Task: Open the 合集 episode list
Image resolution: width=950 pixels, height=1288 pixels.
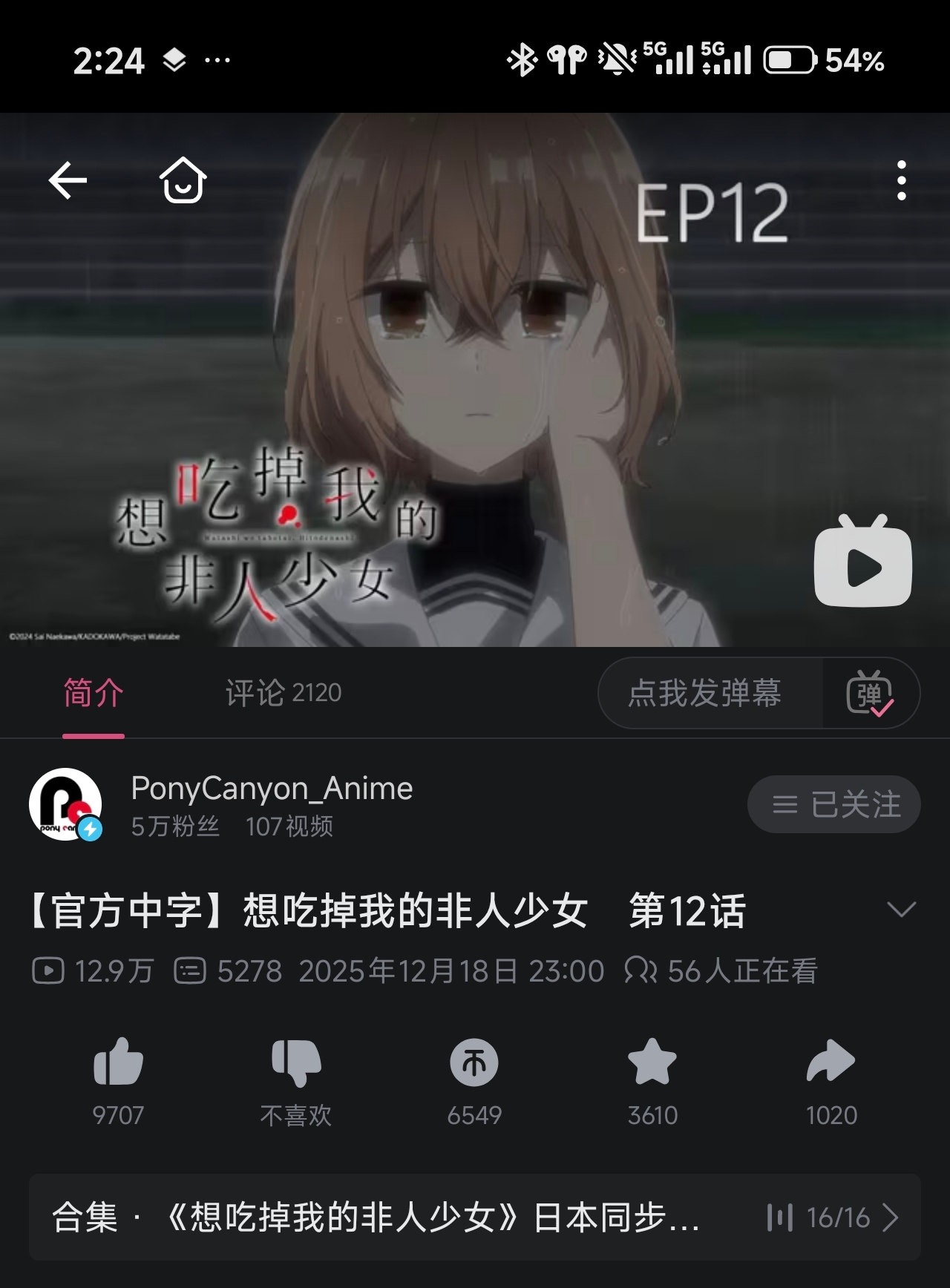Action: 475,1217
